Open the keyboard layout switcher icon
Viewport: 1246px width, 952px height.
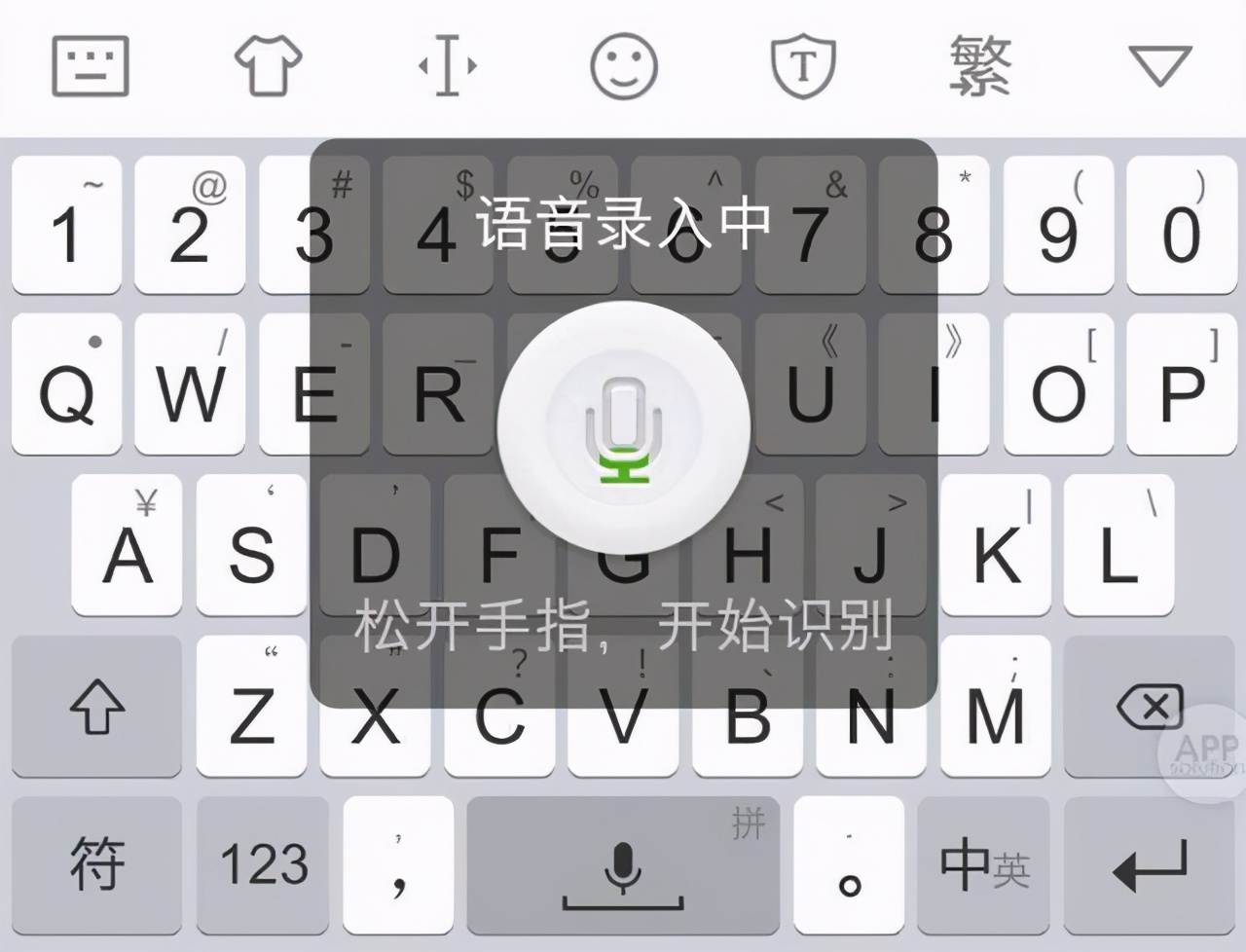(90, 66)
